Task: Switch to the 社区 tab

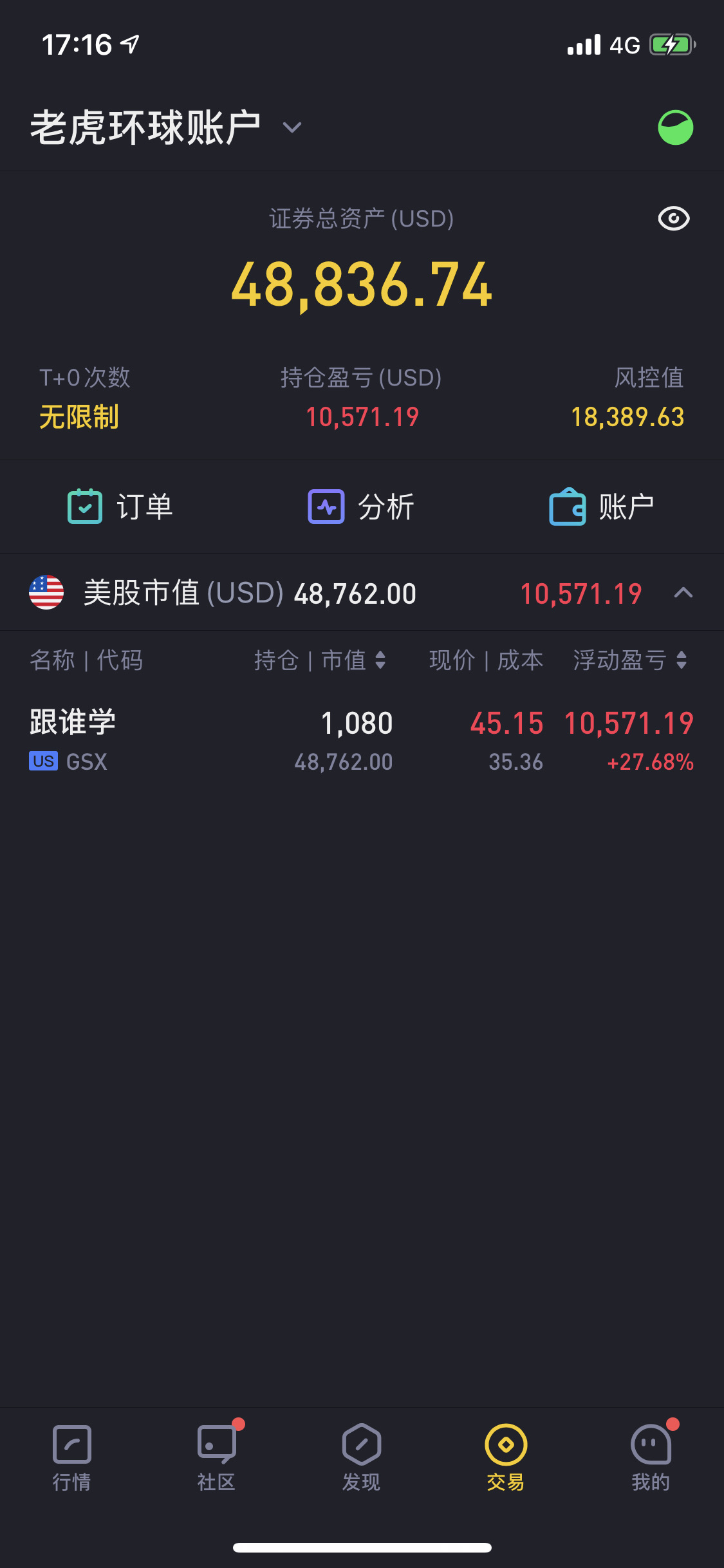Action: [217, 1458]
